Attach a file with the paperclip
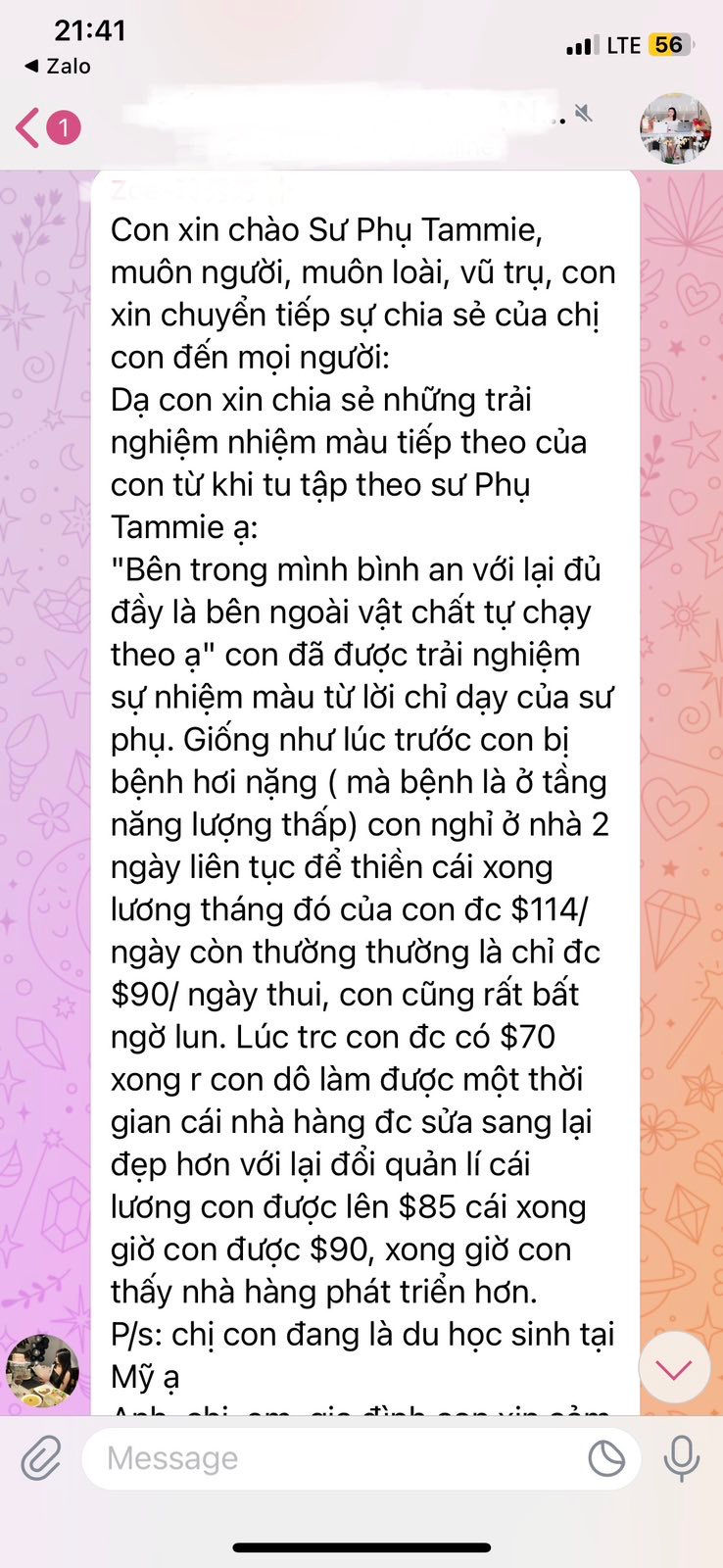Viewport: 723px width, 1568px height. coord(41,1458)
